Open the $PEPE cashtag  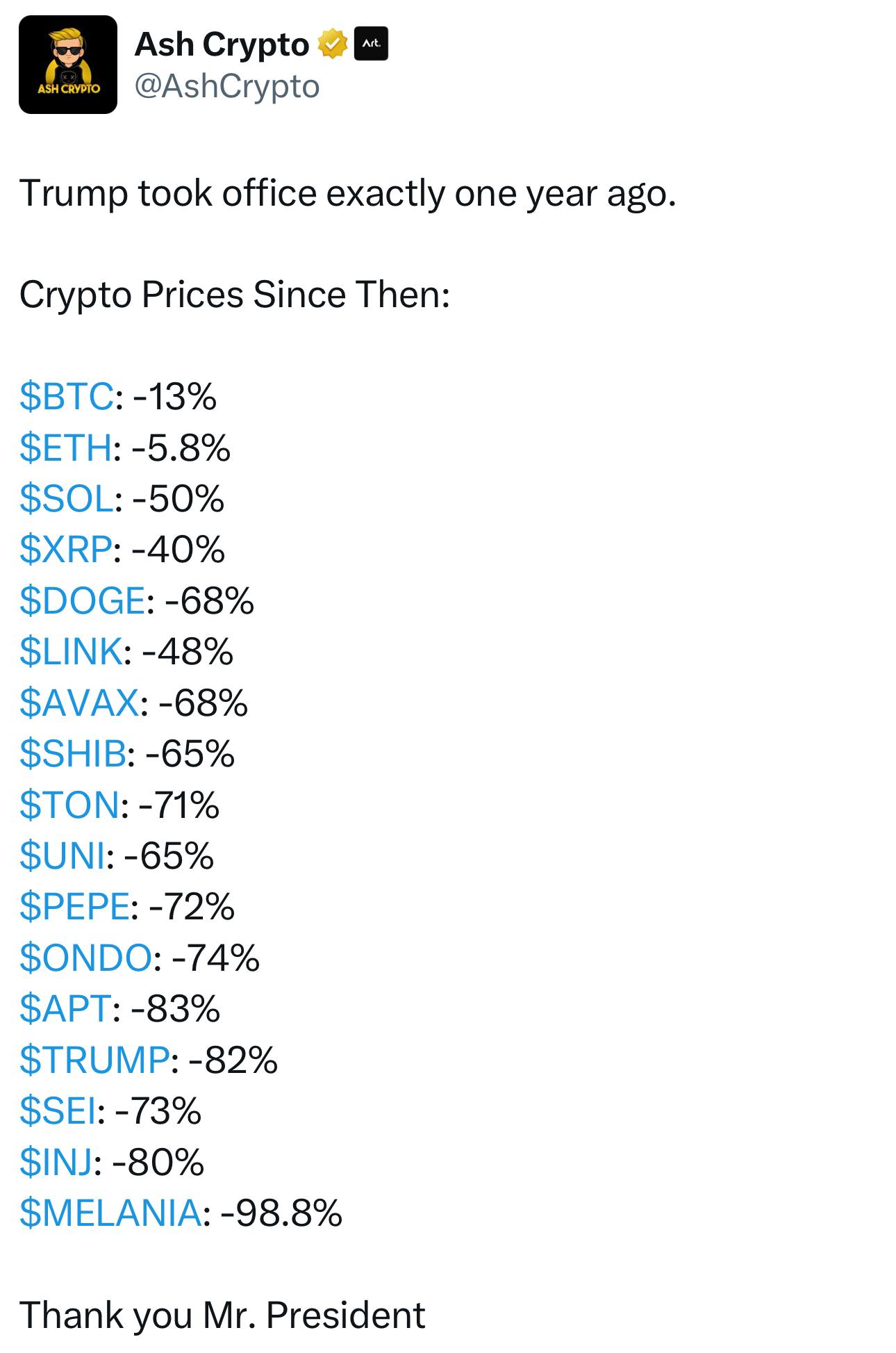click(74, 906)
